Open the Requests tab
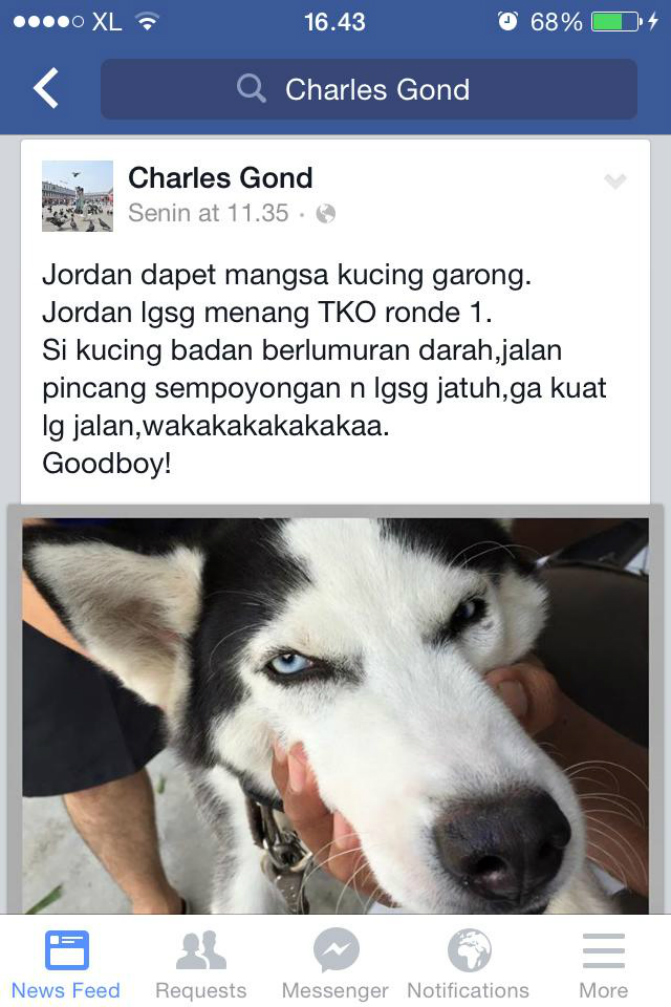671x1007 pixels. (x=201, y=963)
